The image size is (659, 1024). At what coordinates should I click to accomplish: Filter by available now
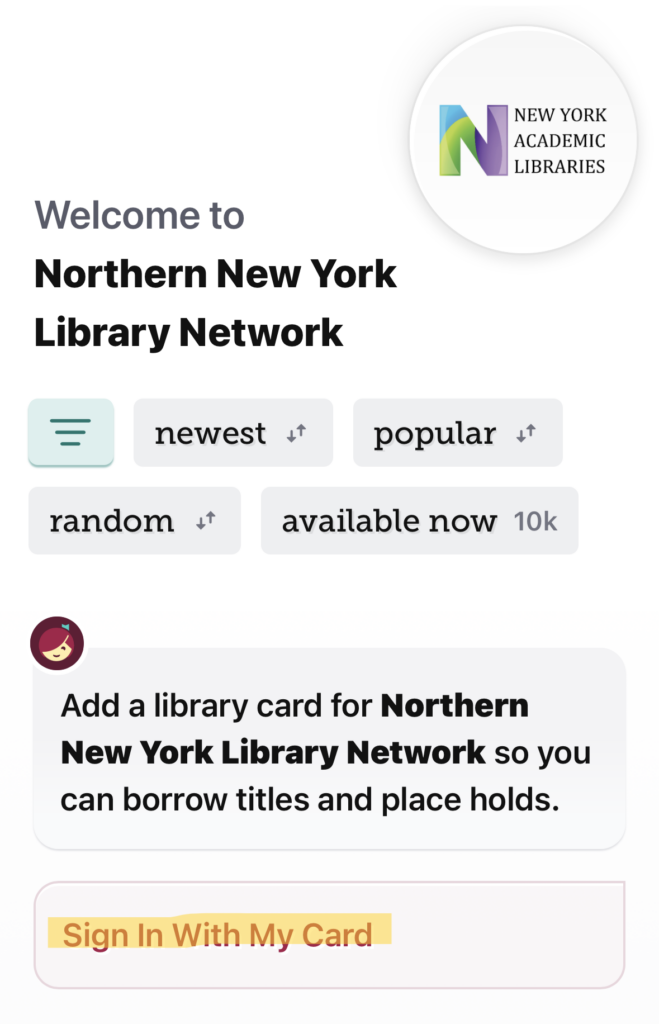419,521
